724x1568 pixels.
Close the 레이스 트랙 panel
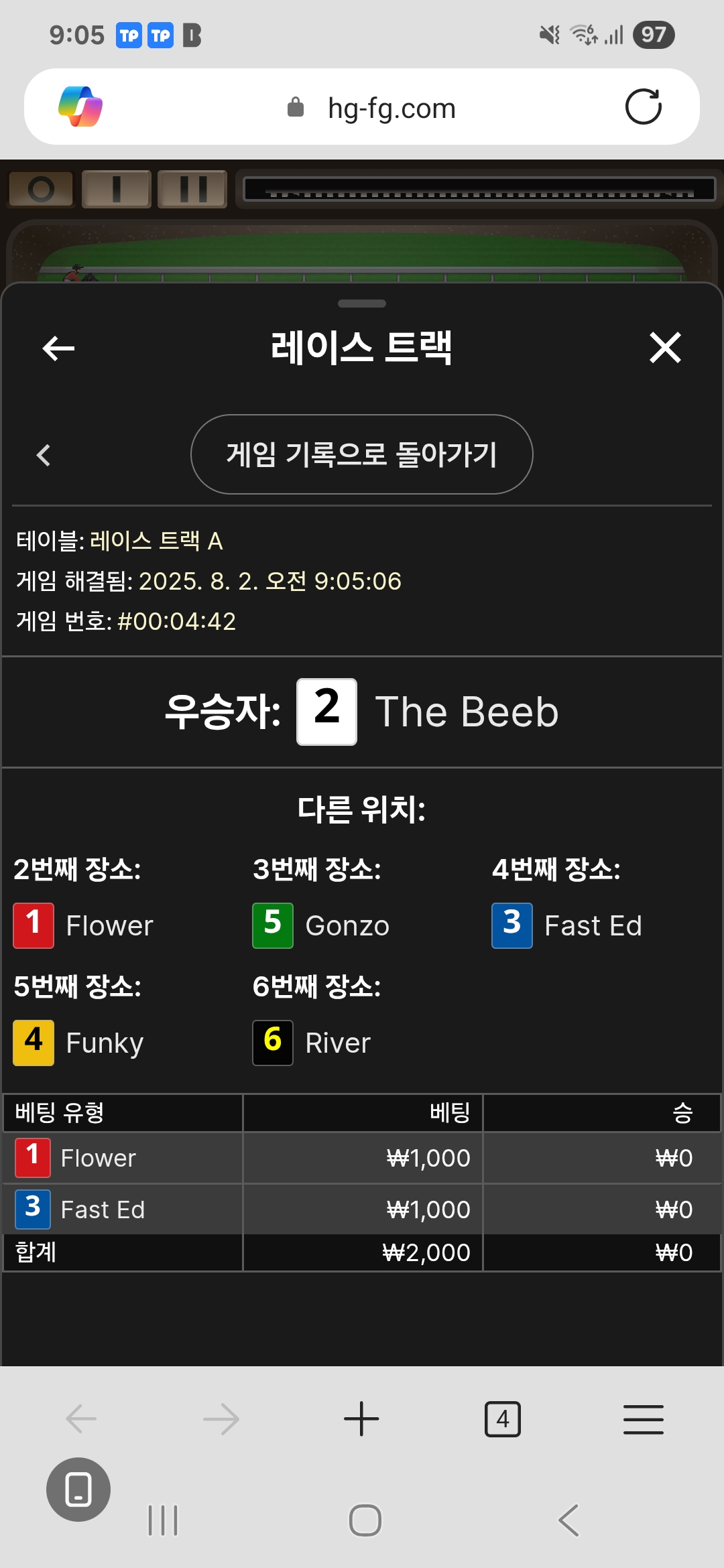665,348
